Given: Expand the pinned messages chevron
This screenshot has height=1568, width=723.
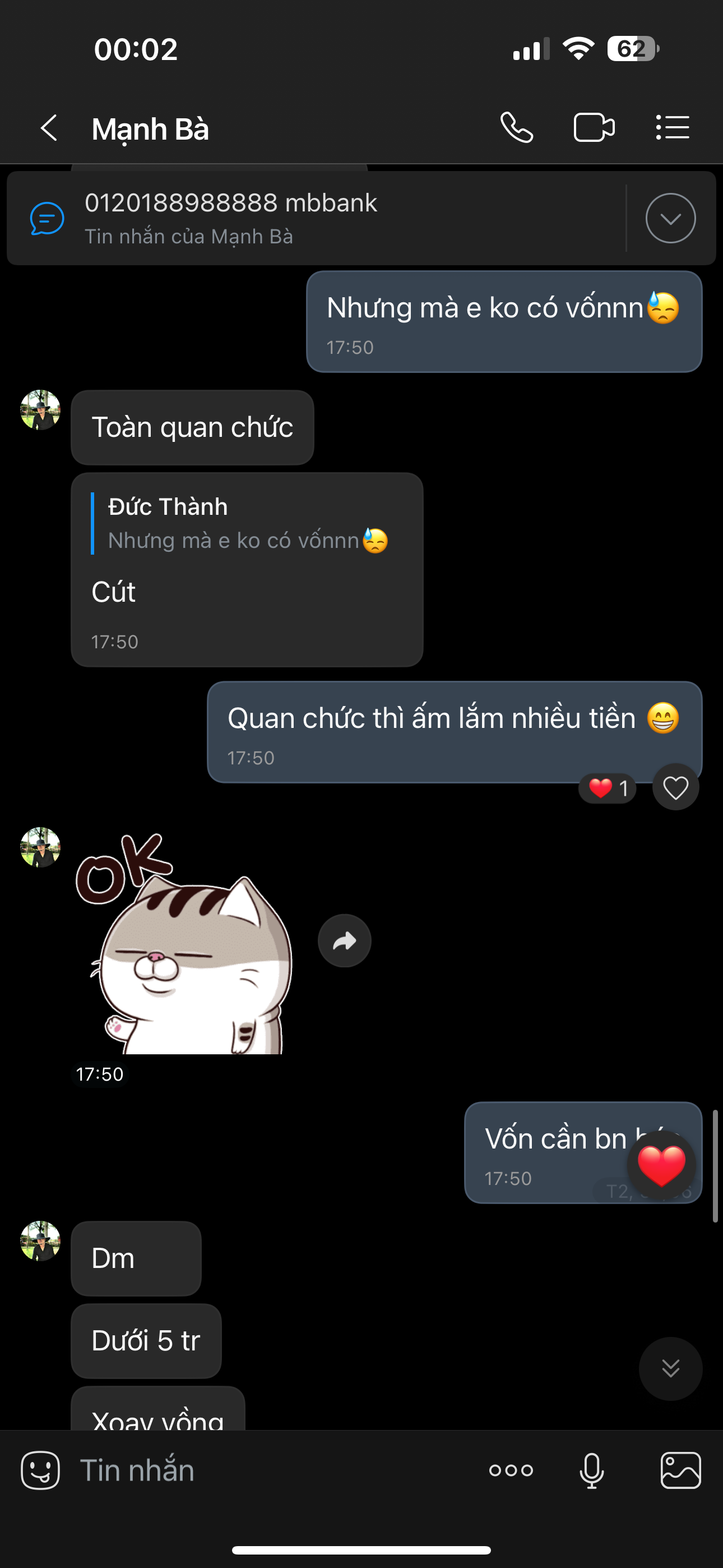Looking at the screenshot, I should (670, 219).
